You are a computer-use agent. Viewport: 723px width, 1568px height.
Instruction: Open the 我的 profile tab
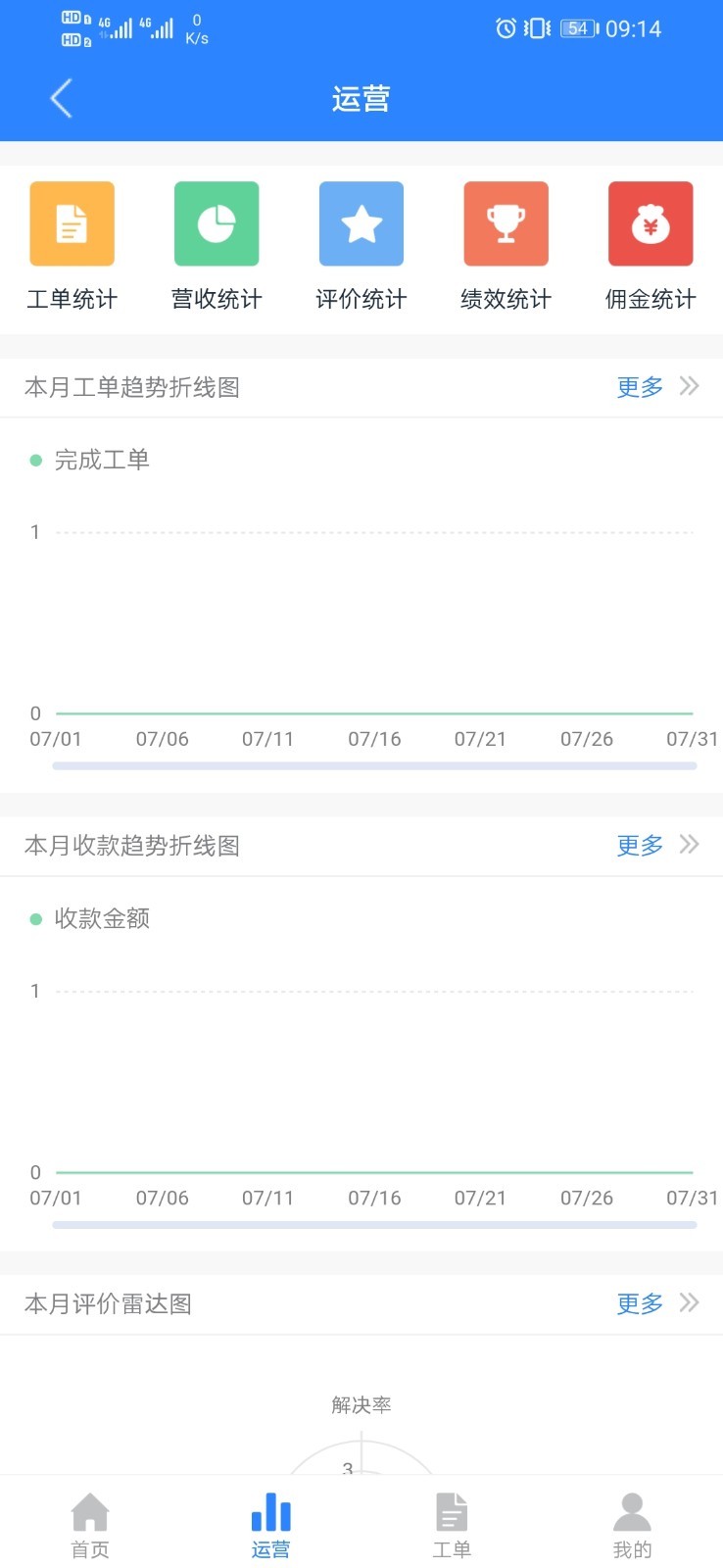click(632, 1525)
